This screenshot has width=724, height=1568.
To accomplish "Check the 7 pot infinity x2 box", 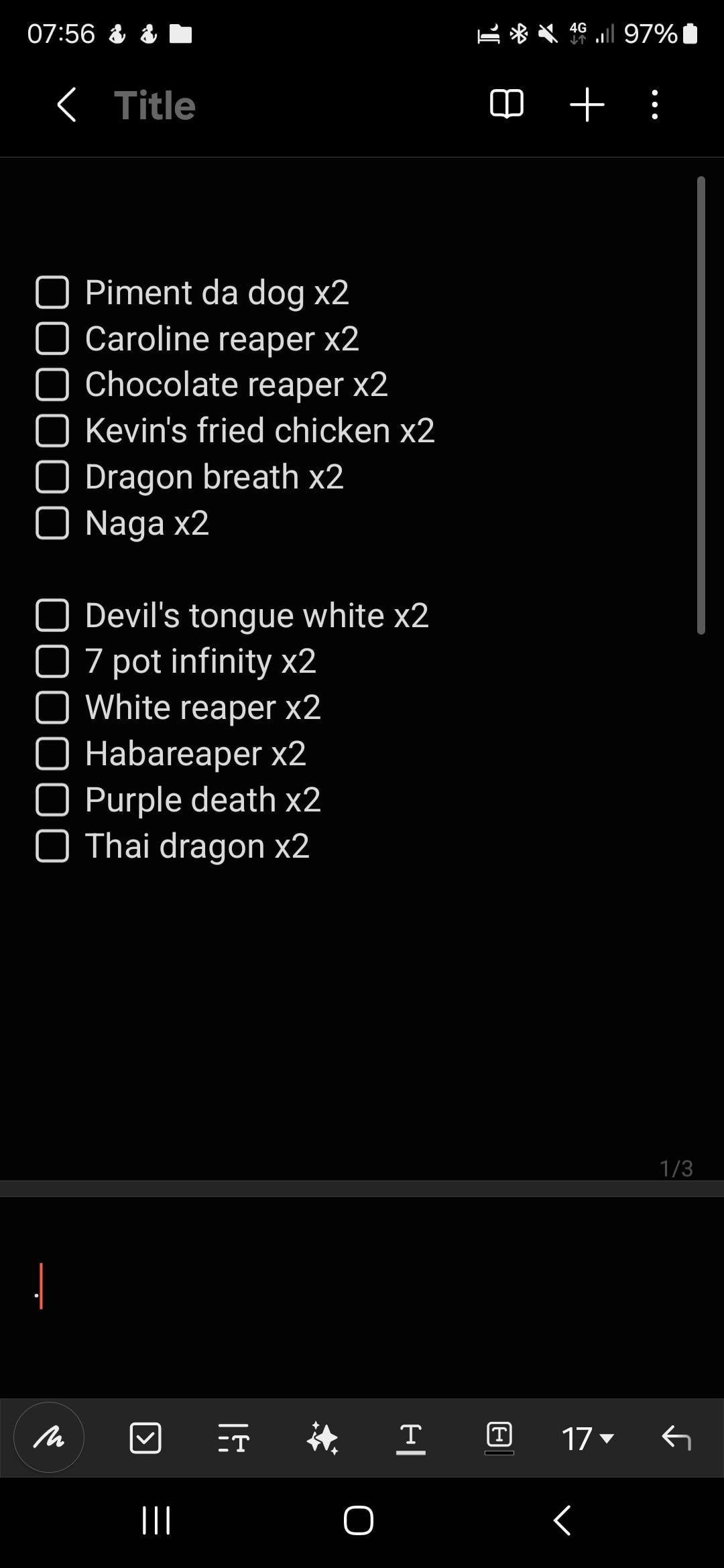I will coord(52,661).
